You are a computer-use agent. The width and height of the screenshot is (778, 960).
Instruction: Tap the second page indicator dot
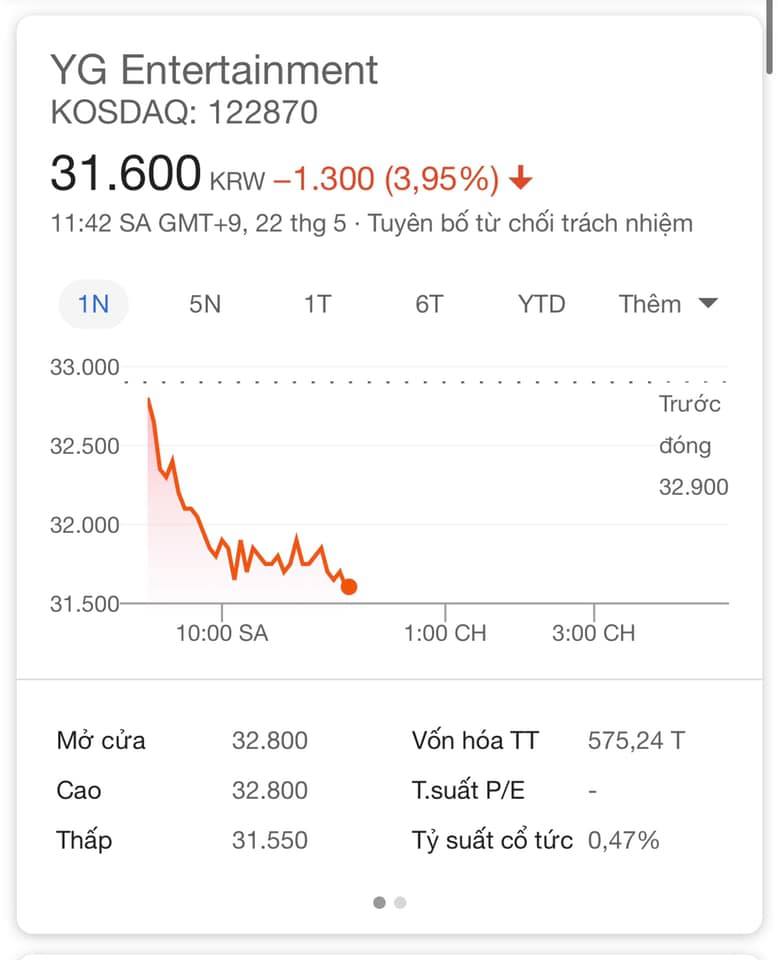pyautogui.click(x=400, y=902)
